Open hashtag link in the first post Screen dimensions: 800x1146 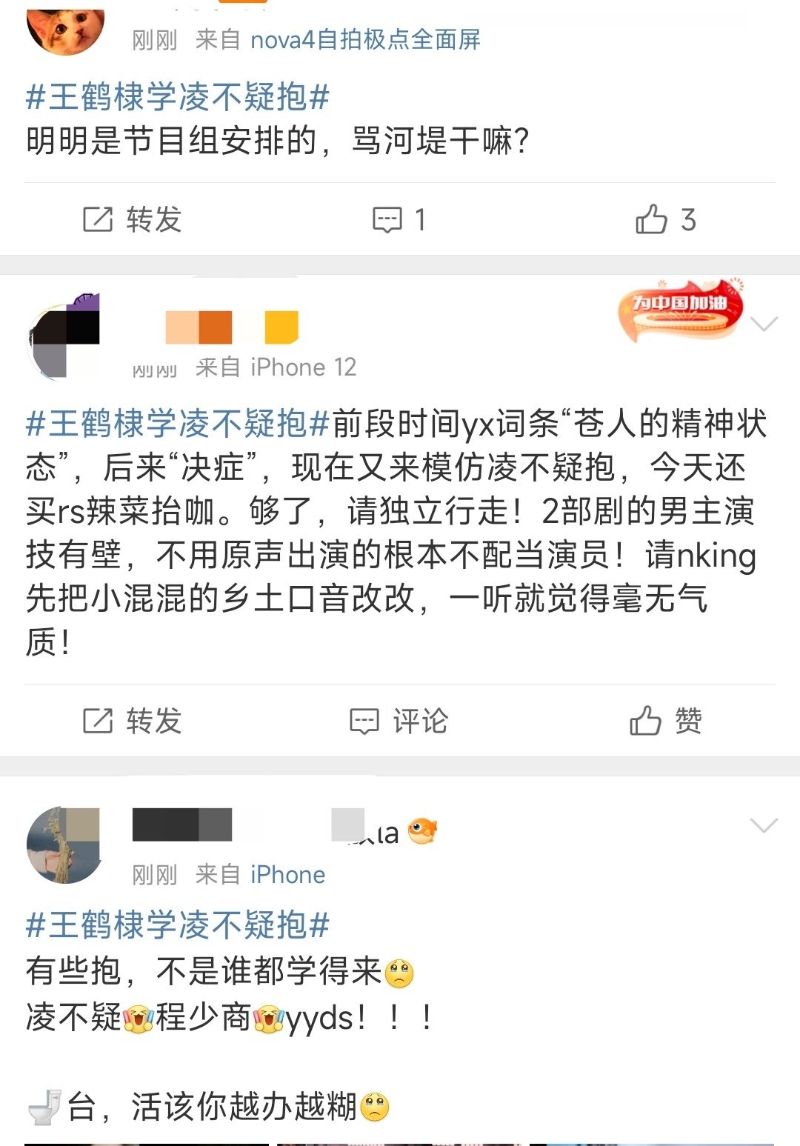(178, 98)
